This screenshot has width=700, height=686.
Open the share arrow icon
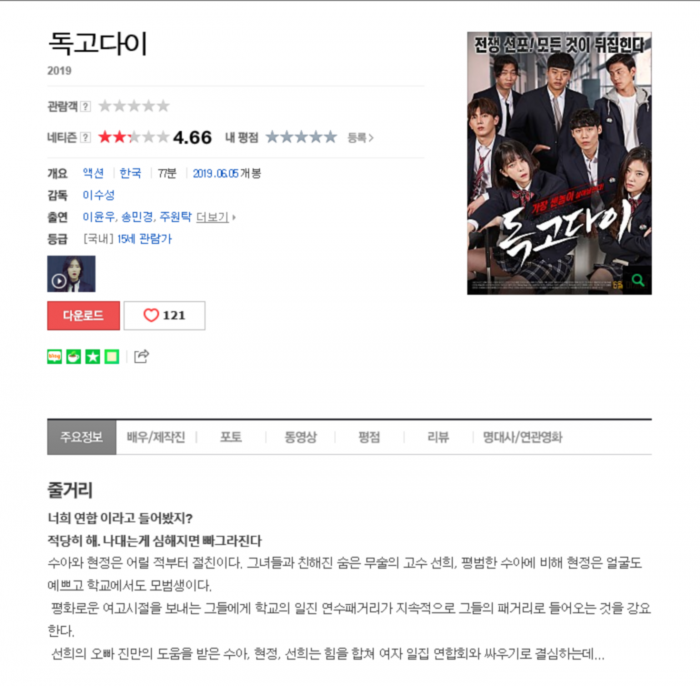coord(141,356)
